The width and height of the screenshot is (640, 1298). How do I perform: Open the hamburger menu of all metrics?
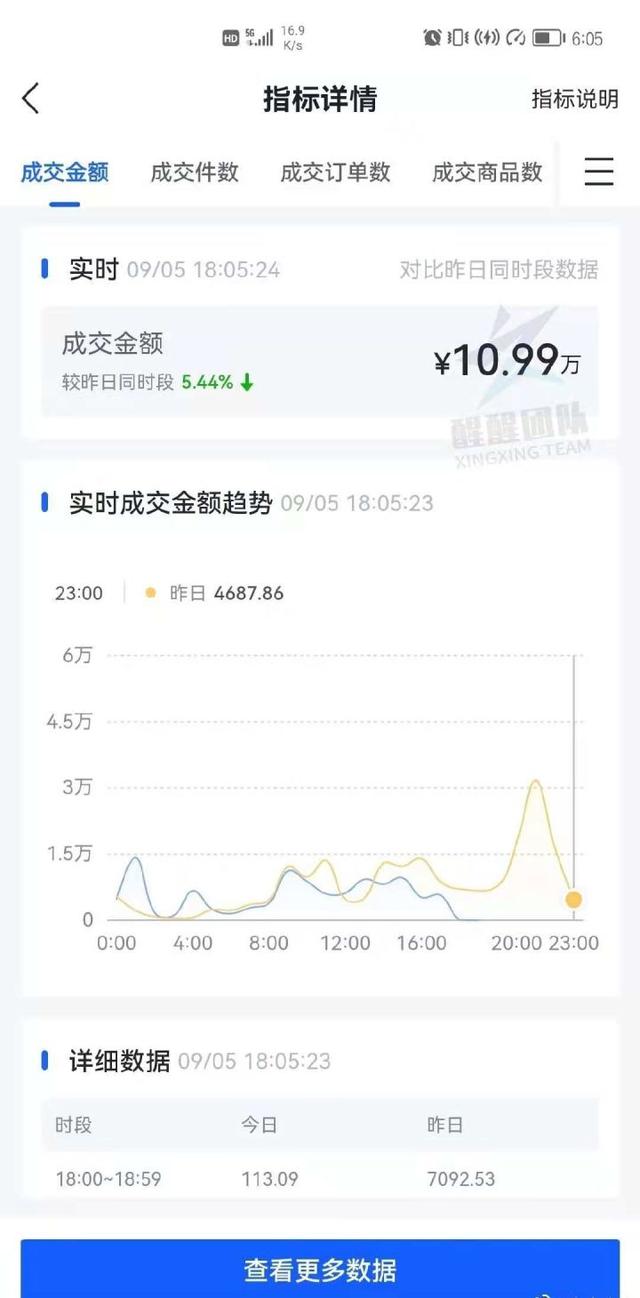click(x=599, y=172)
